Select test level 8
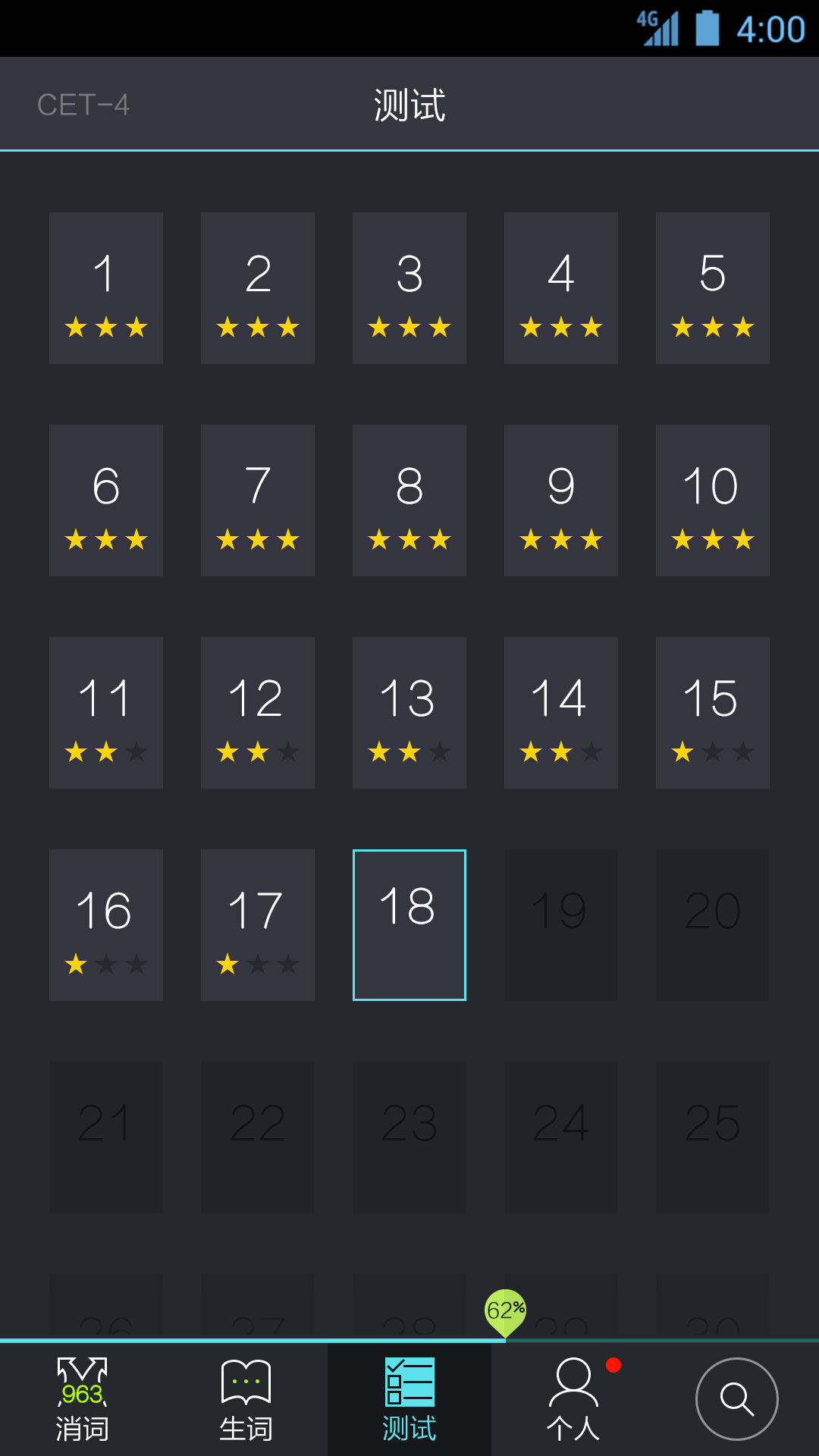 pos(409,500)
